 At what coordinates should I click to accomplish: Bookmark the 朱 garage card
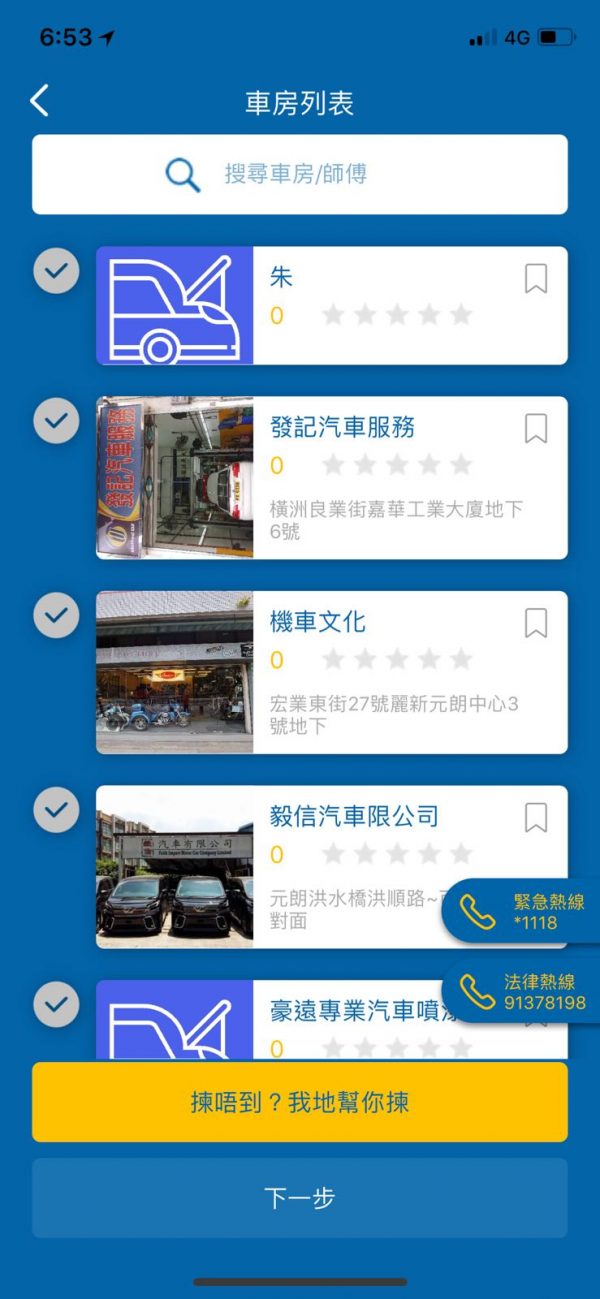pyautogui.click(x=536, y=279)
